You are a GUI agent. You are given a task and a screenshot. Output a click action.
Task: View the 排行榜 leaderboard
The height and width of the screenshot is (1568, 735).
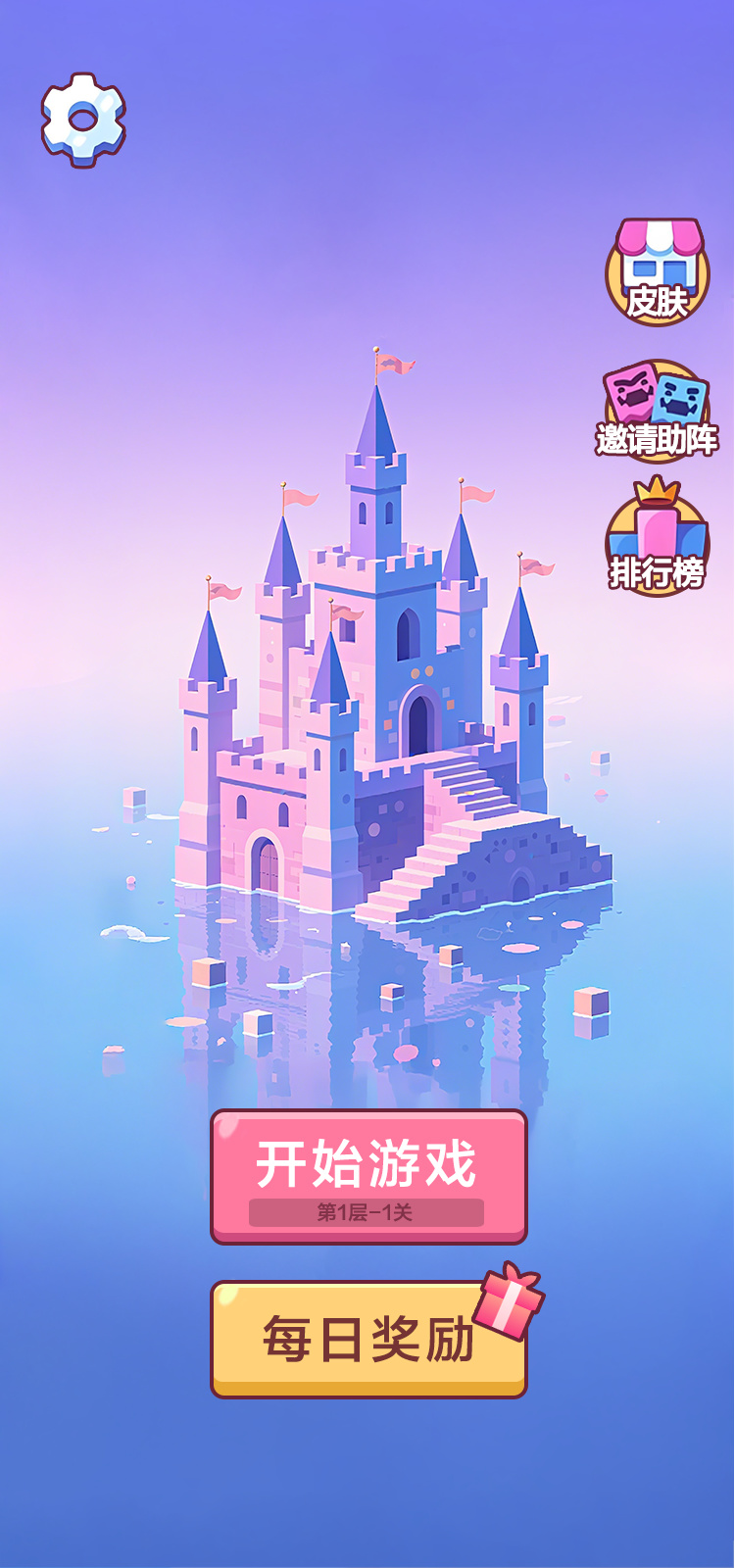tap(657, 542)
